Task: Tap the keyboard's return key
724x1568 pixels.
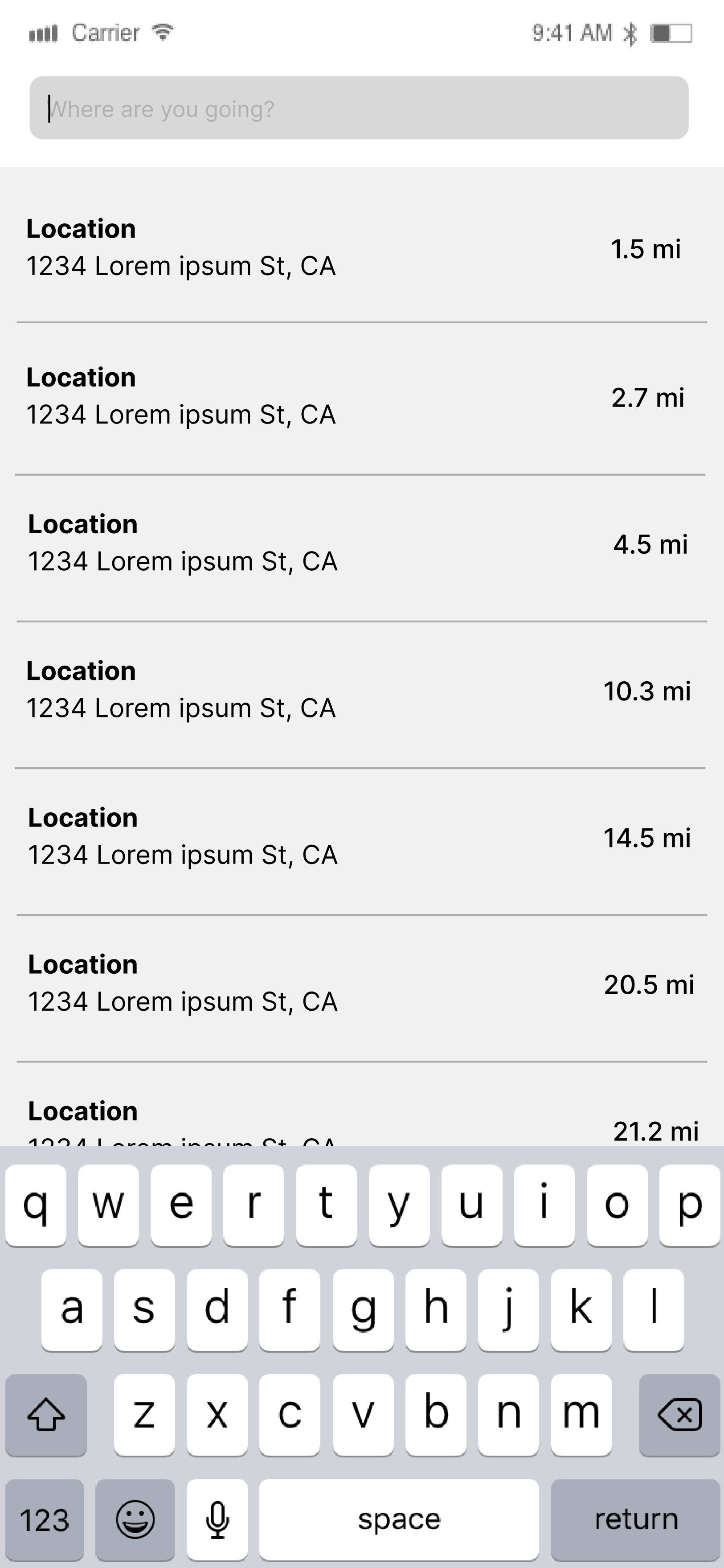Action: click(x=635, y=1519)
